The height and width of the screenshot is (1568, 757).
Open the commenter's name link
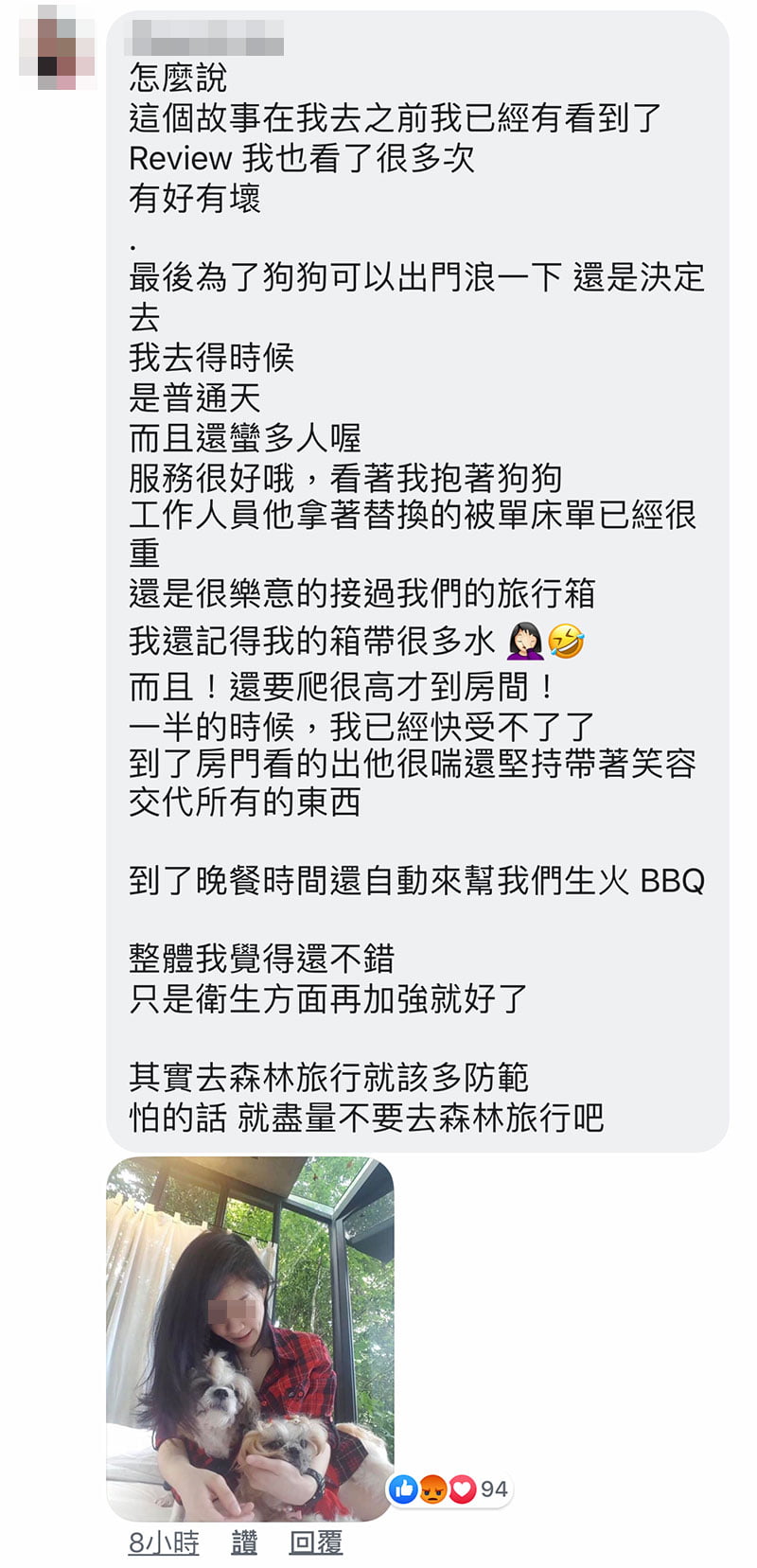pyautogui.click(x=206, y=39)
